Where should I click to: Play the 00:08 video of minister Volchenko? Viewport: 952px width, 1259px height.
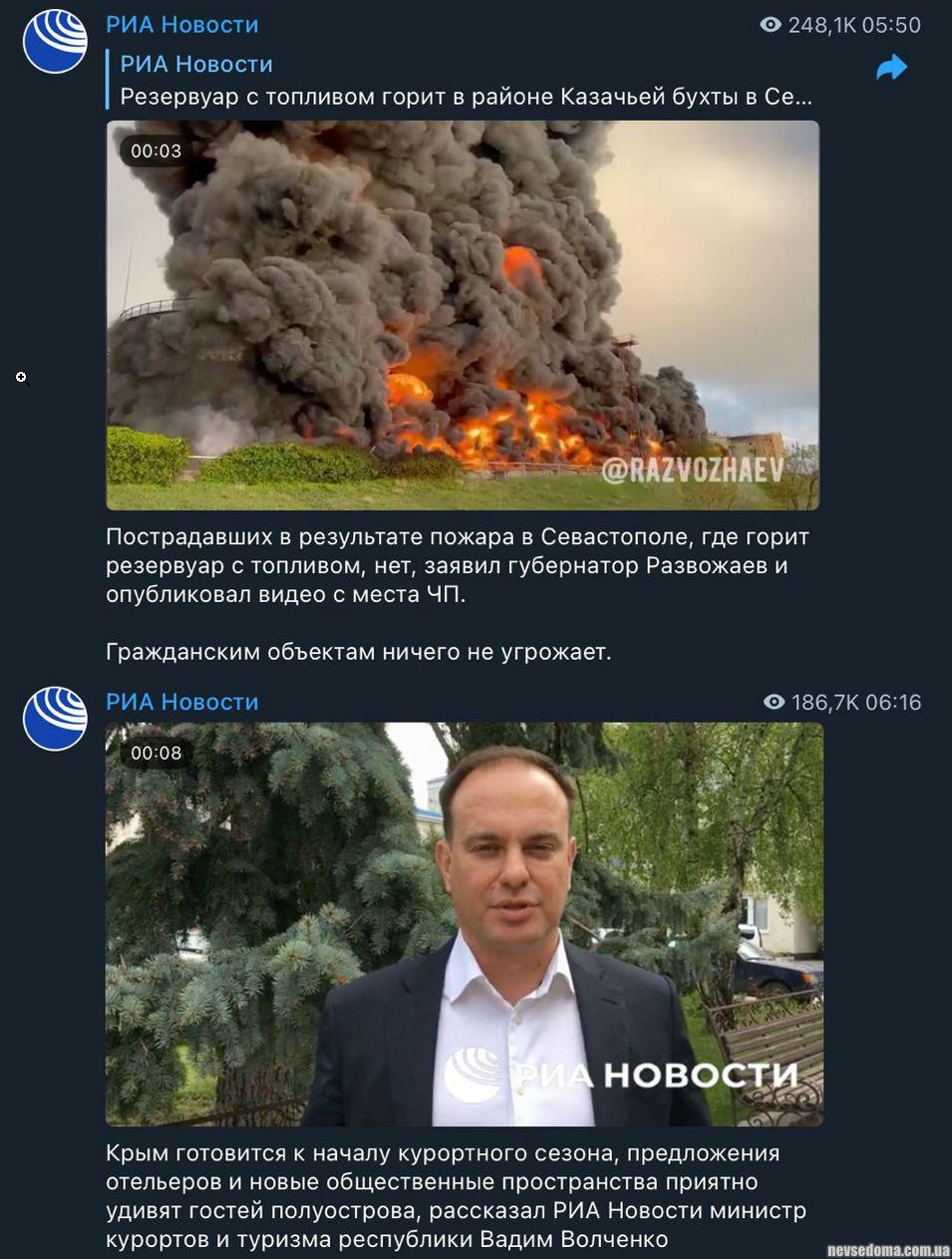[465, 924]
